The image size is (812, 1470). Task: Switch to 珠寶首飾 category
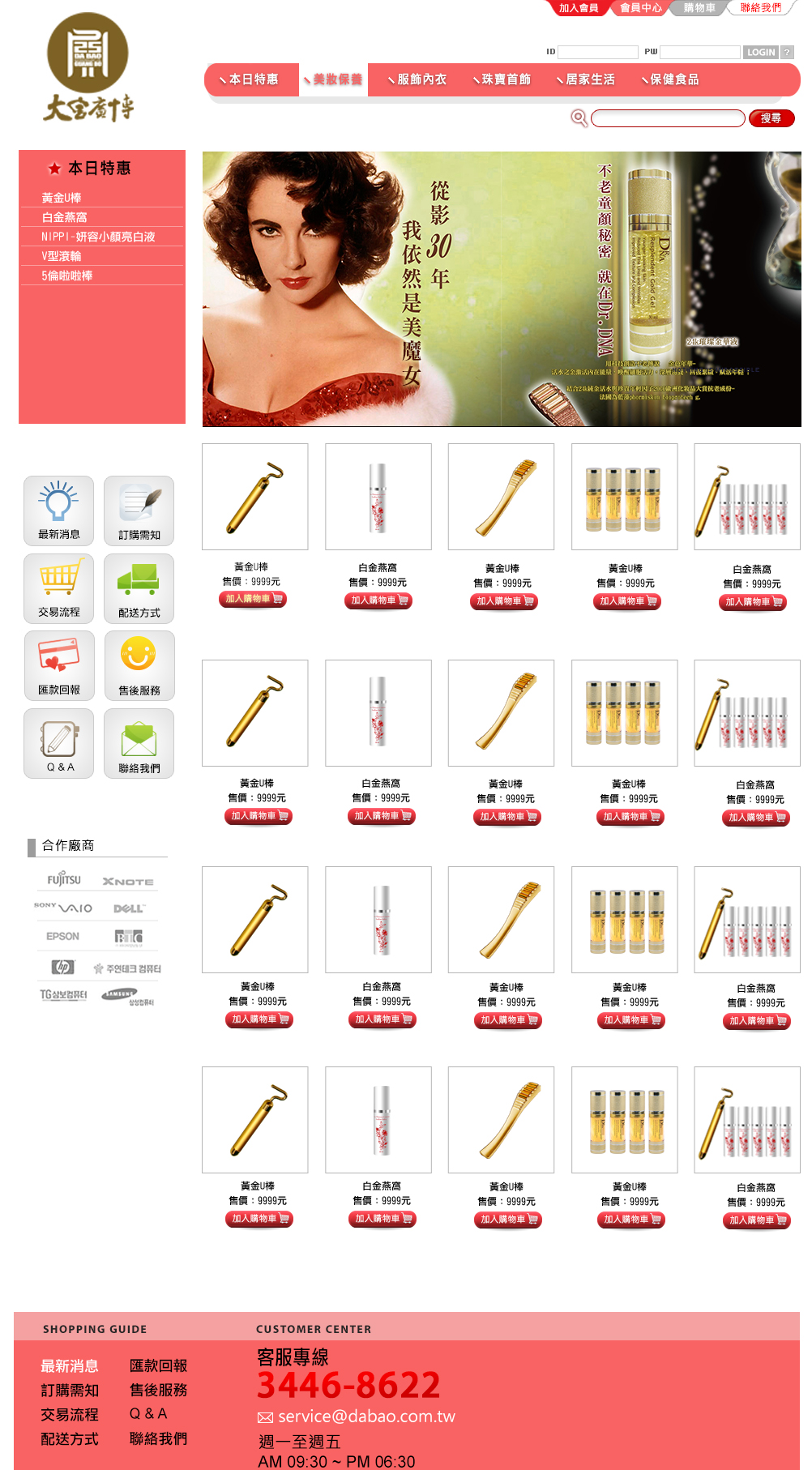point(502,79)
